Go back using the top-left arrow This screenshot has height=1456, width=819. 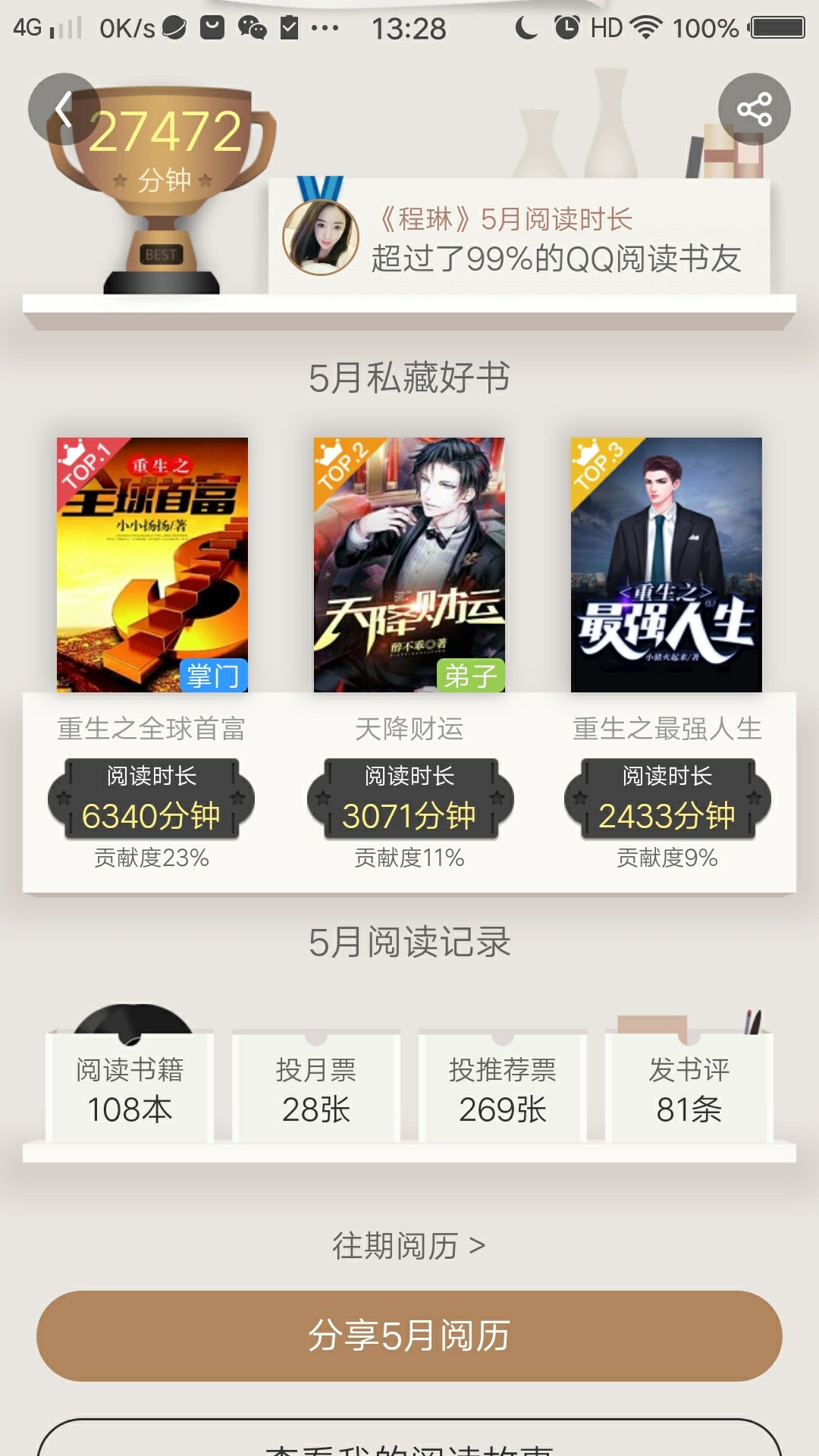point(64,109)
